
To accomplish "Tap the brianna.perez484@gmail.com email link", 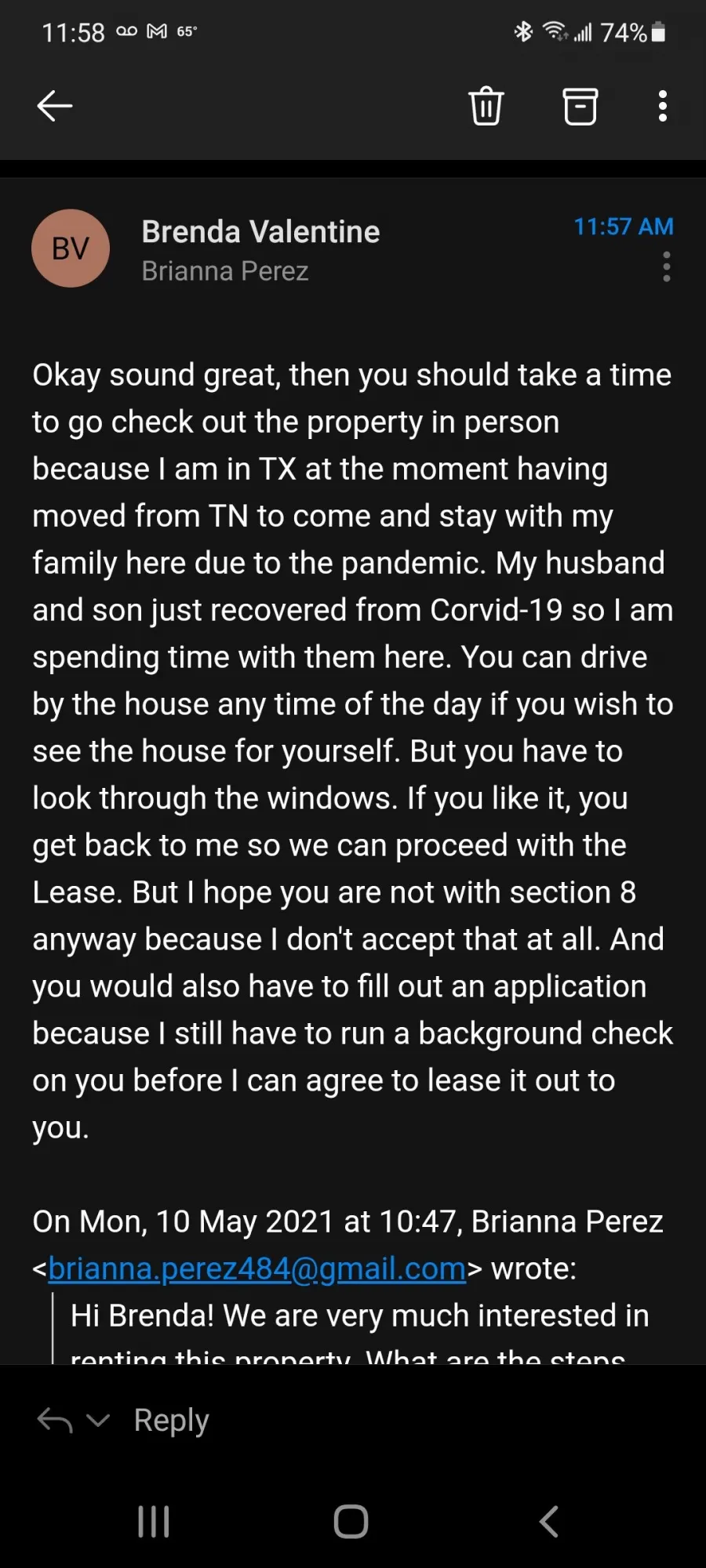I will point(257,1269).
